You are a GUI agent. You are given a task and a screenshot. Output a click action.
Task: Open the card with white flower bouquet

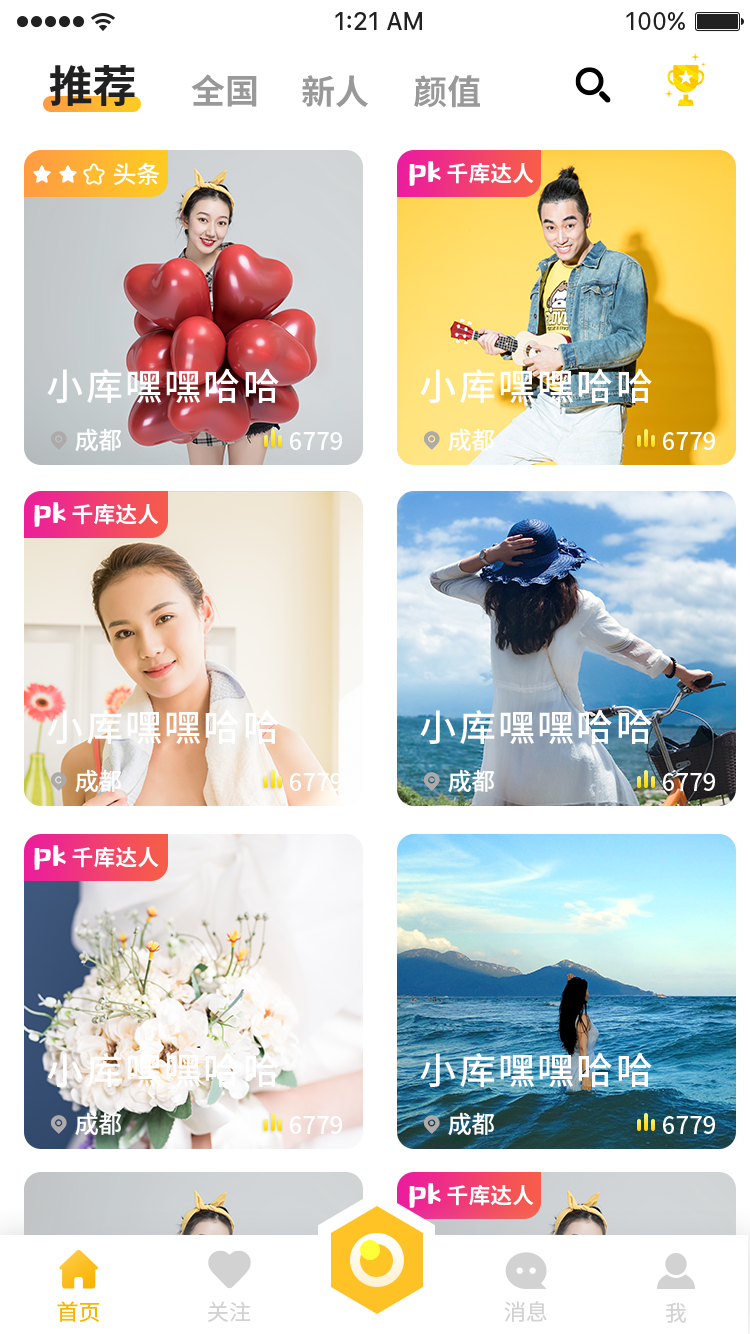193,990
